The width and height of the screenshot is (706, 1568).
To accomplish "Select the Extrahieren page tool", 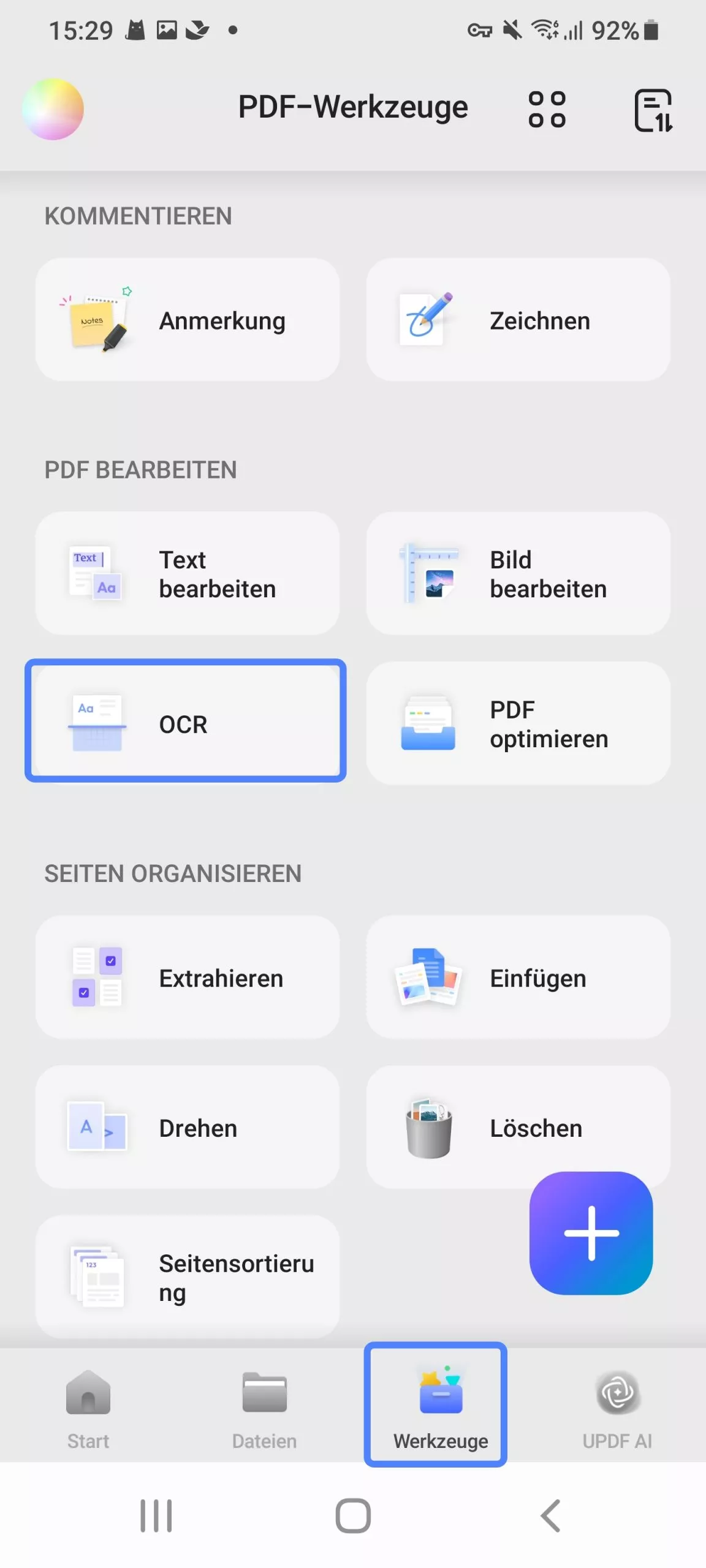I will click(x=188, y=978).
